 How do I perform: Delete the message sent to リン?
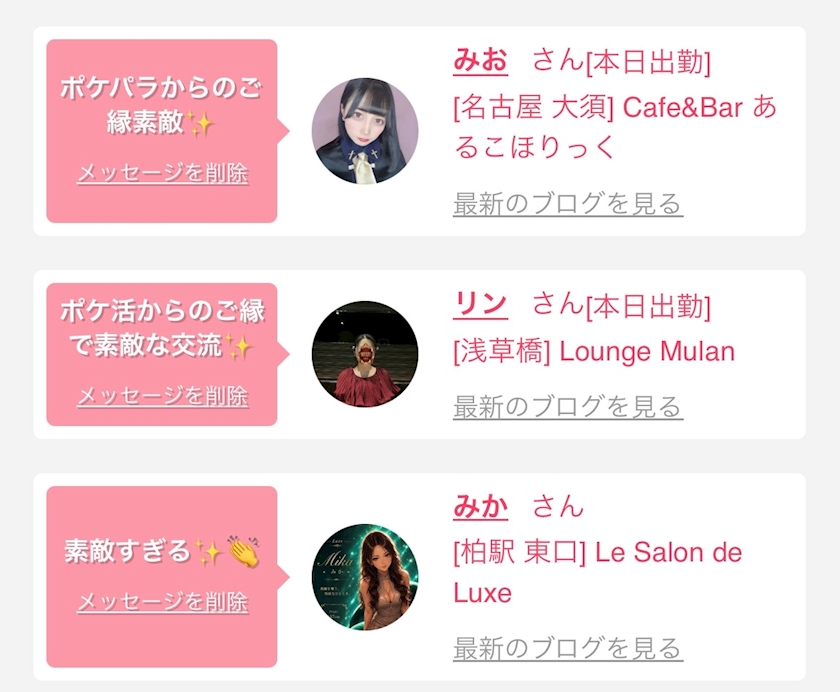click(x=163, y=396)
